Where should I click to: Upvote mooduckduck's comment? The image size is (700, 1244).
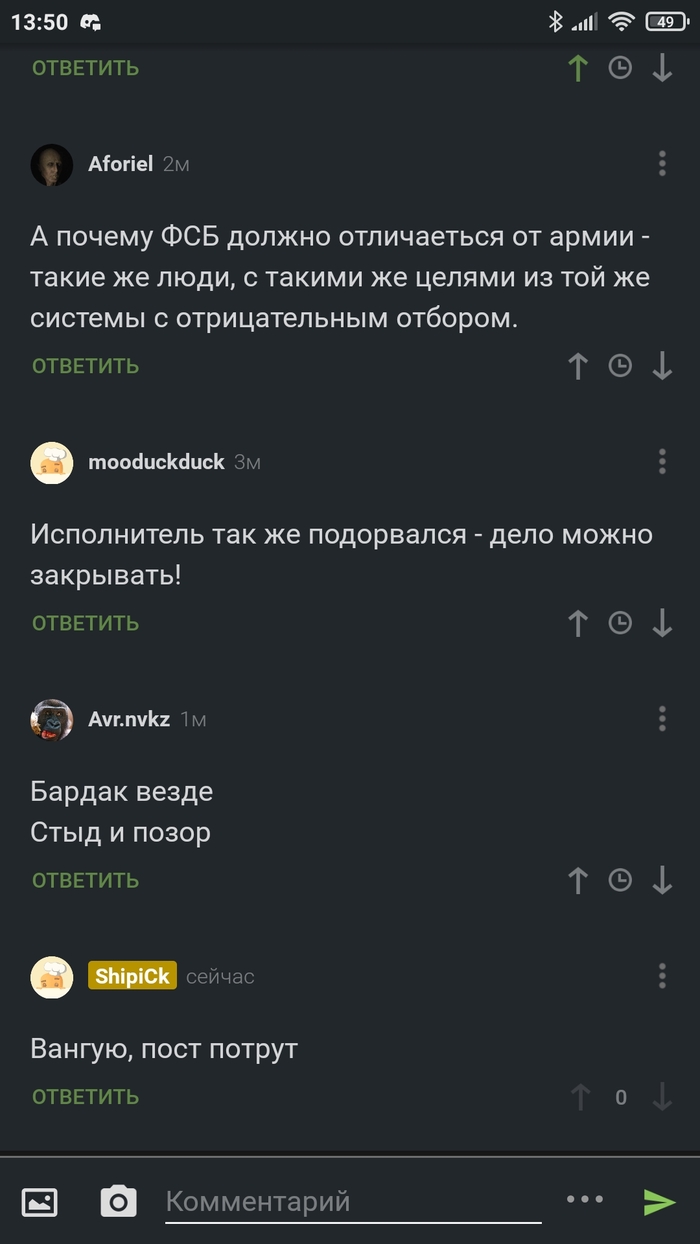(578, 623)
